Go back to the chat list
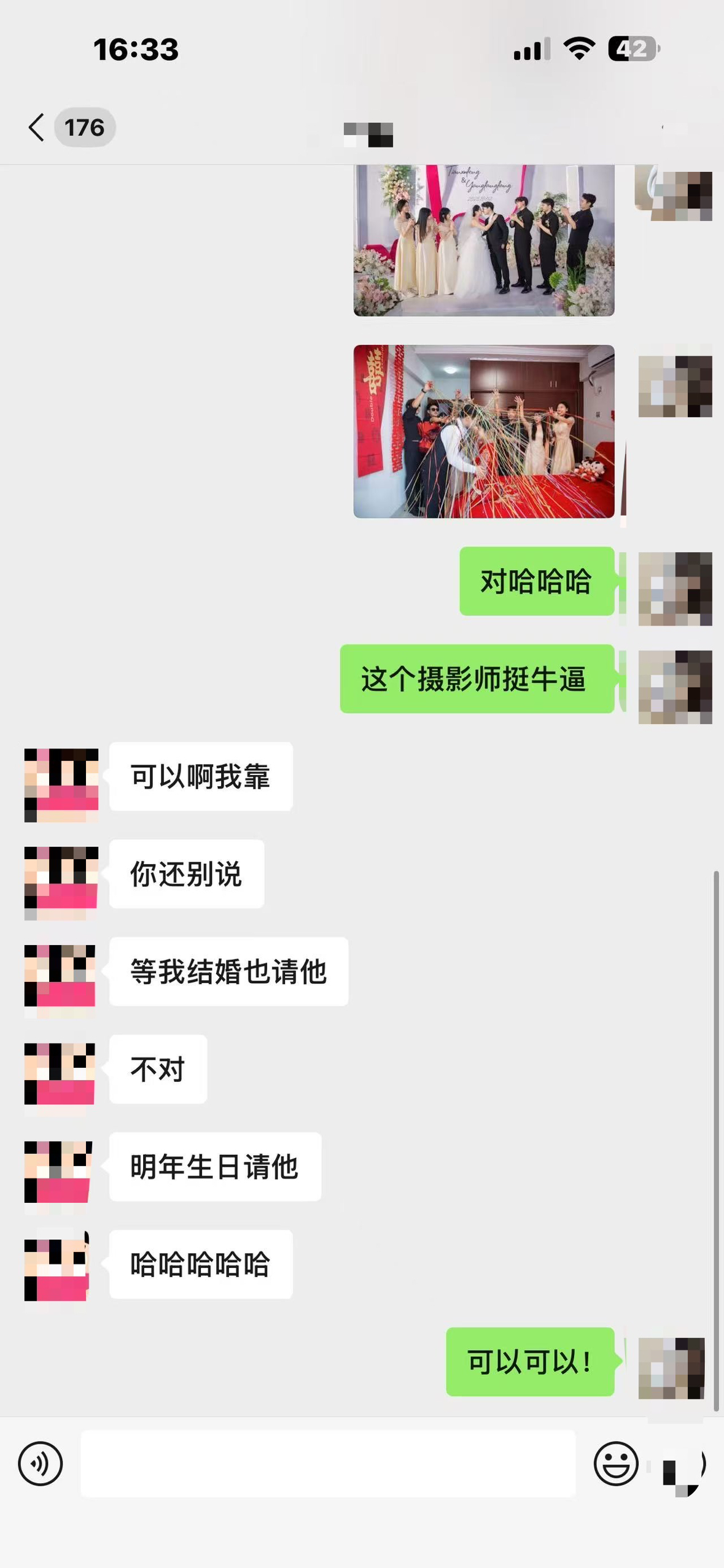 tap(37, 128)
